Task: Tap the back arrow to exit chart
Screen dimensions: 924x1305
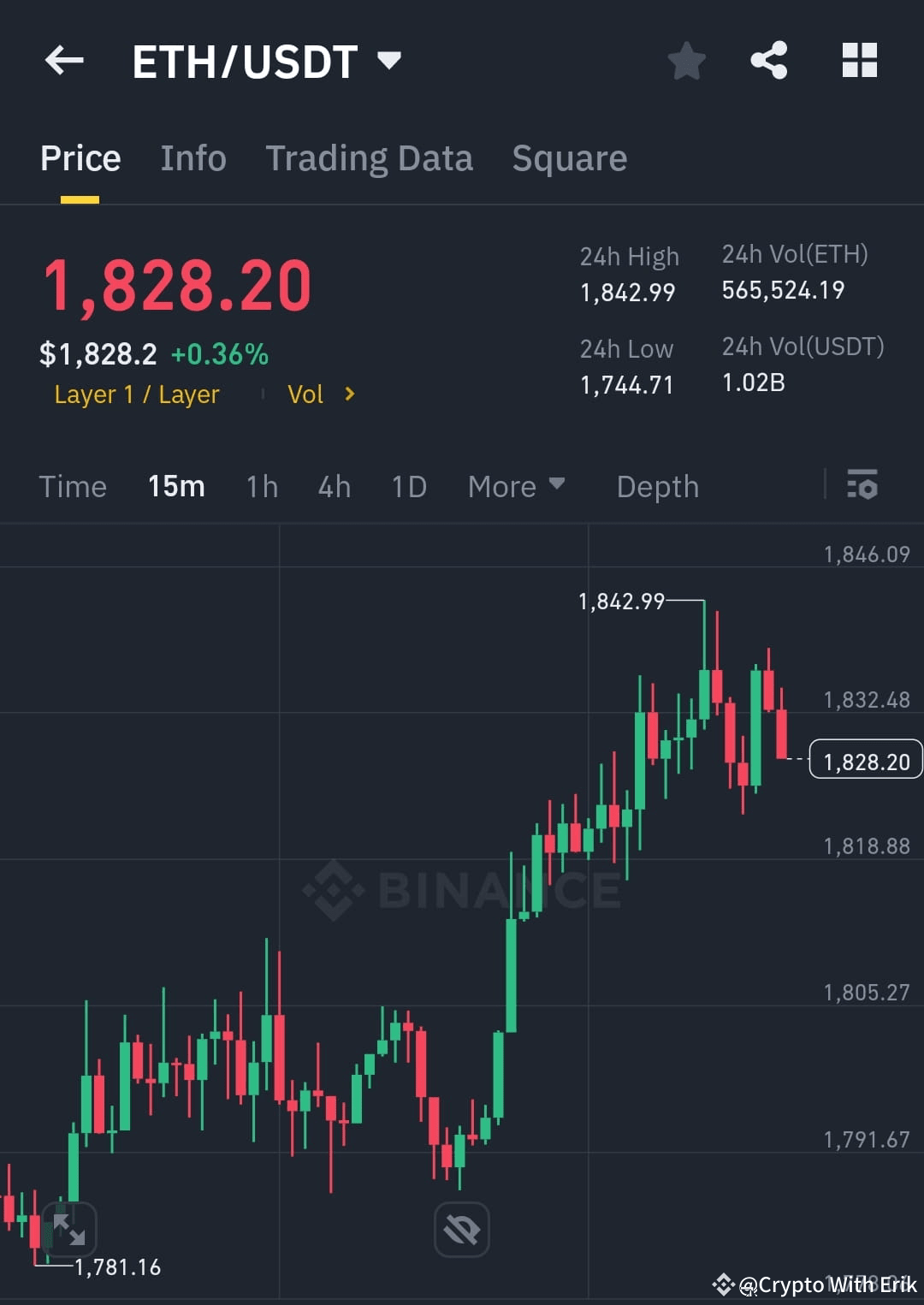Action: (x=64, y=60)
